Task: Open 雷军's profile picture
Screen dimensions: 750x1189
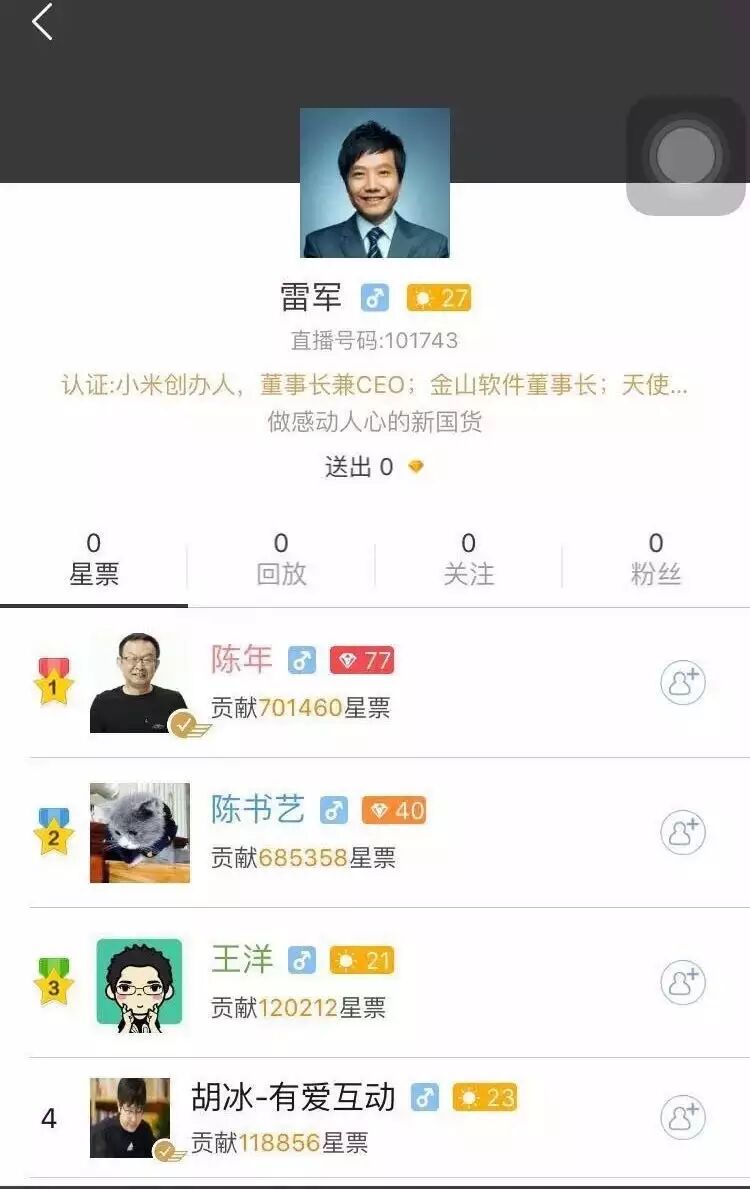Action: (x=375, y=183)
